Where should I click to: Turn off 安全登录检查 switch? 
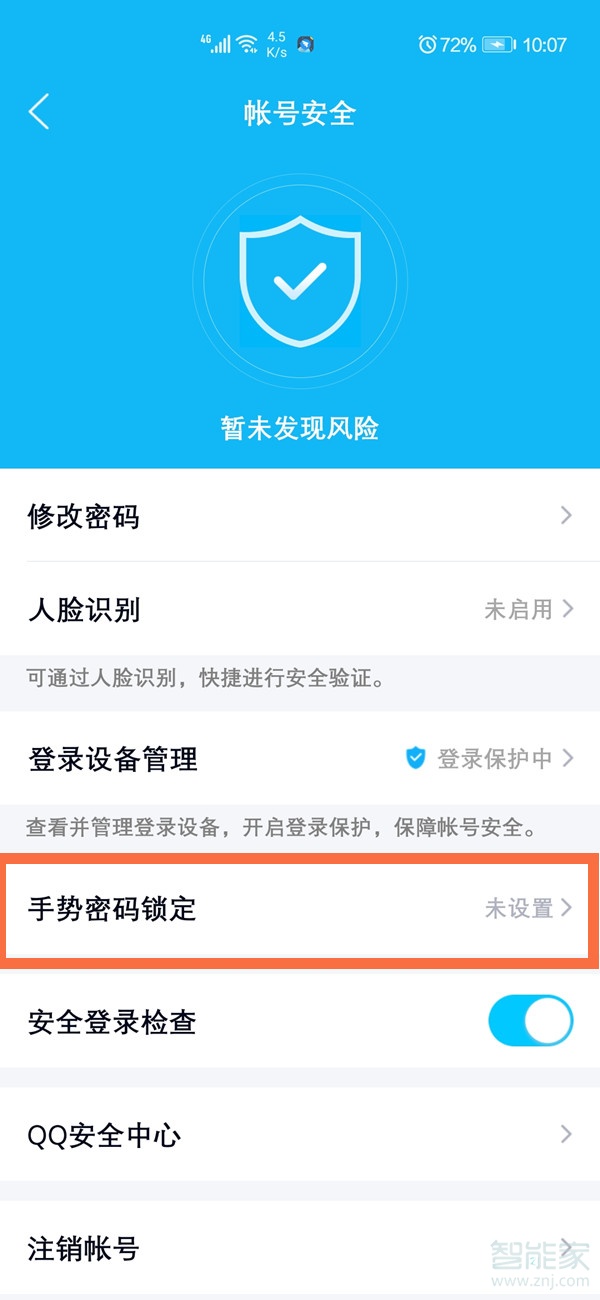530,1022
